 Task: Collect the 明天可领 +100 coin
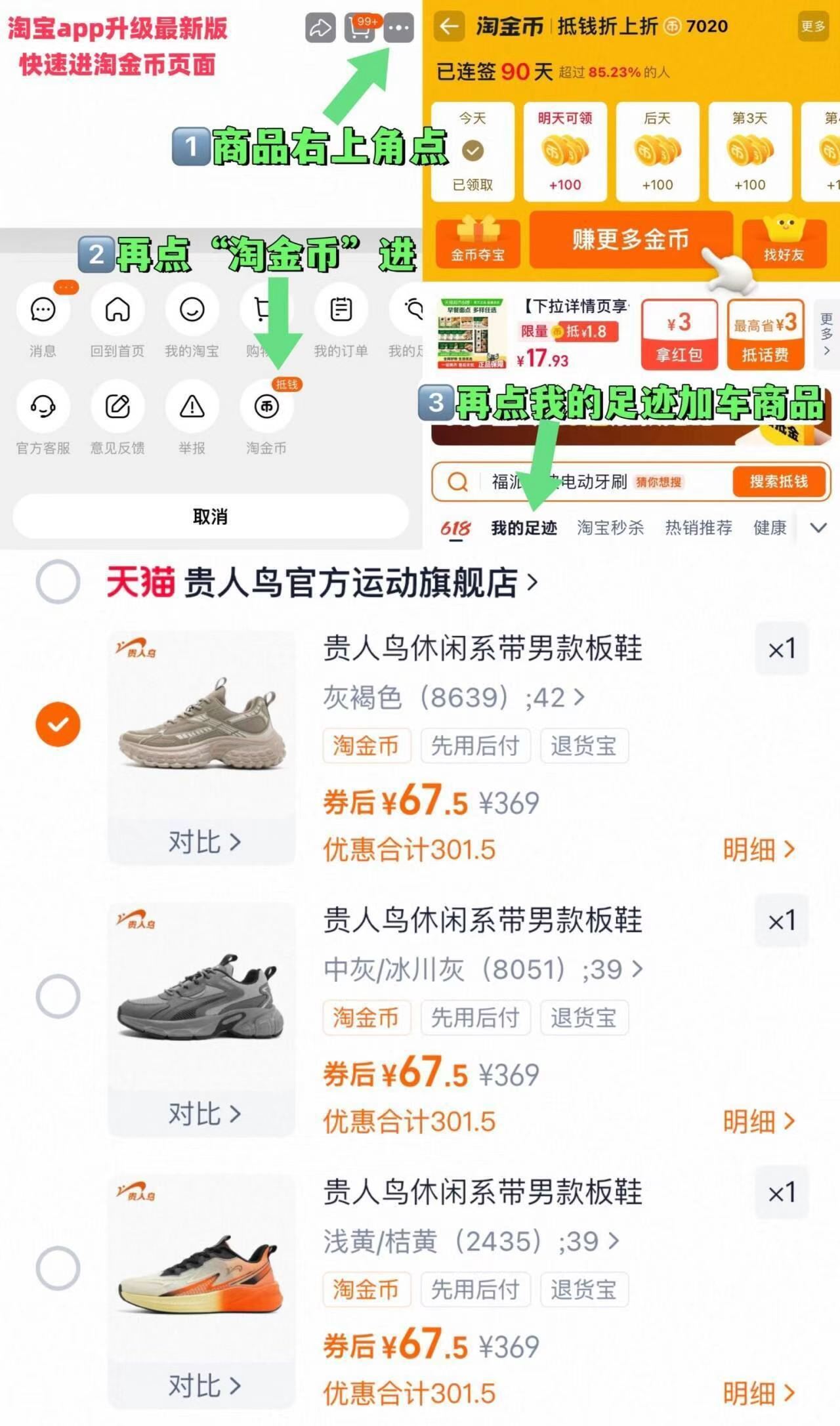coord(566,152)
